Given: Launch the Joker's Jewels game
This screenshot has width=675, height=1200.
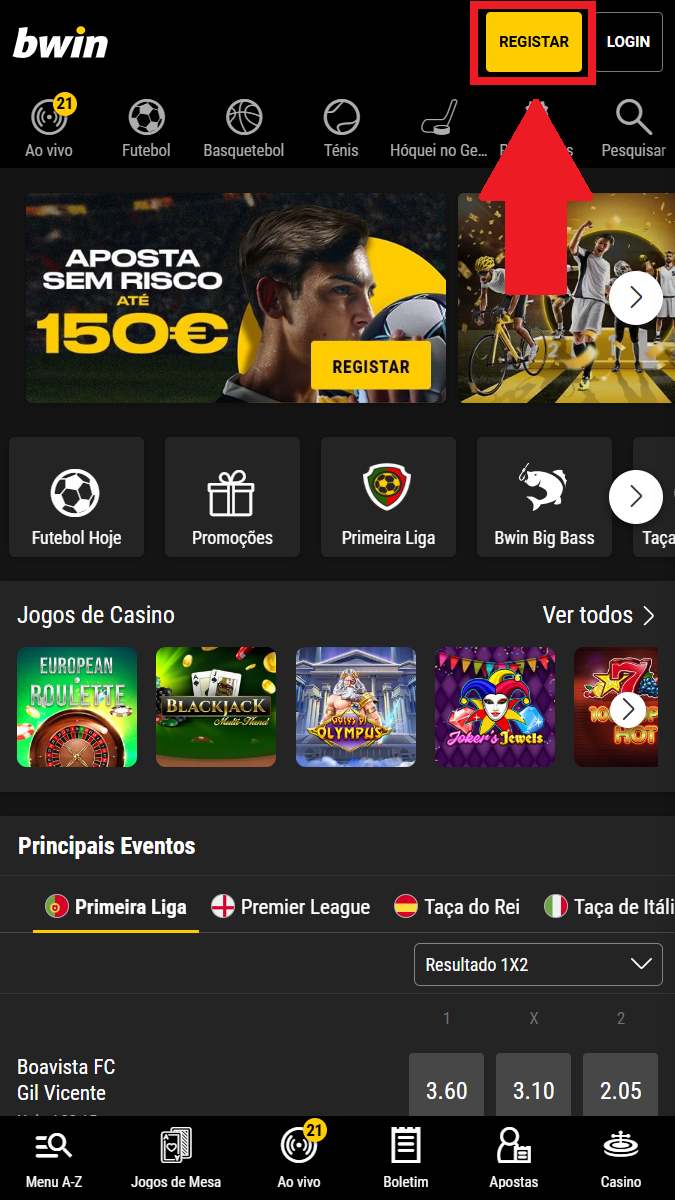Looking at the screenshot, I should click(x=495, y=707).
